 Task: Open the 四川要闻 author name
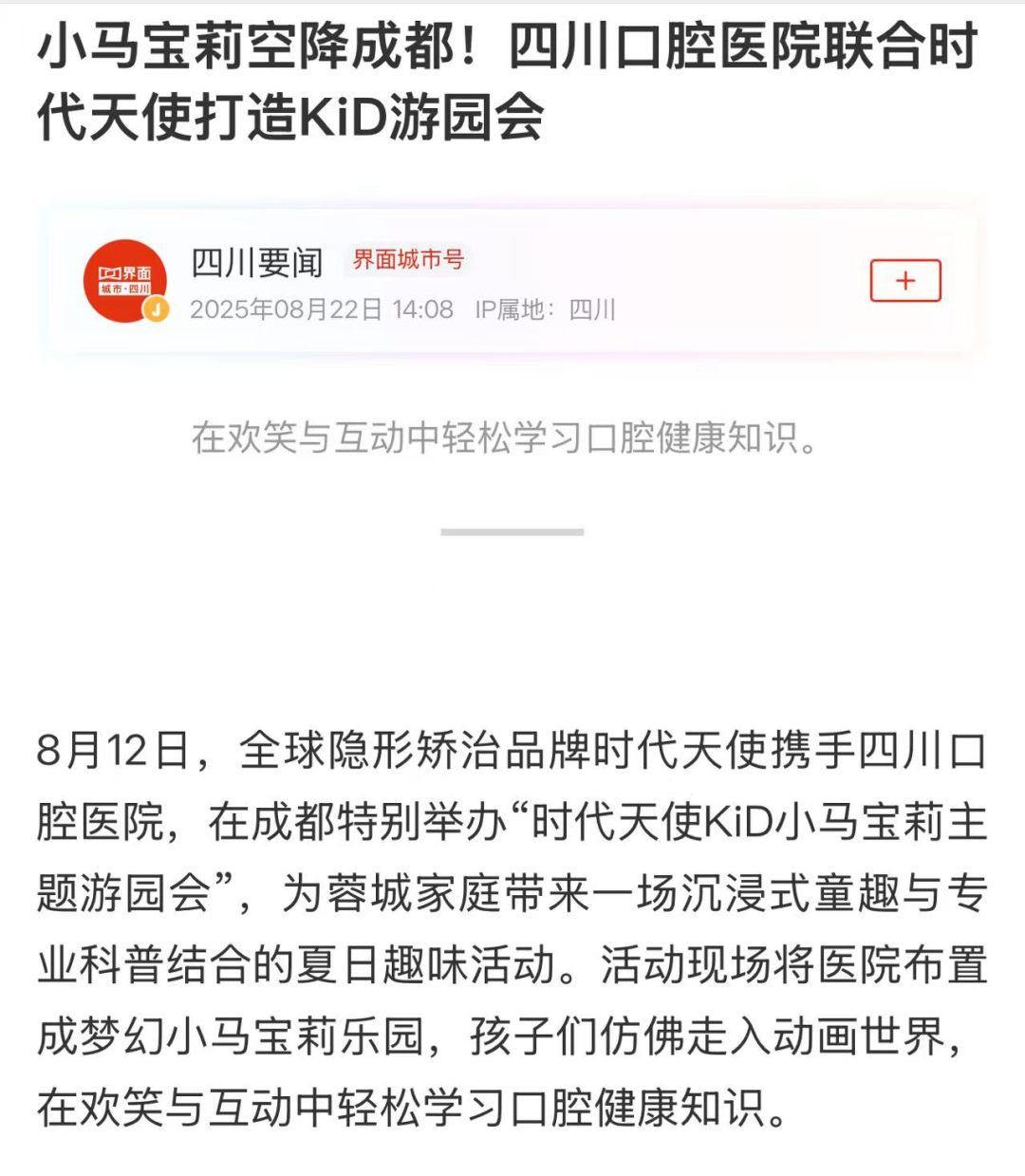tap(257, 262)
